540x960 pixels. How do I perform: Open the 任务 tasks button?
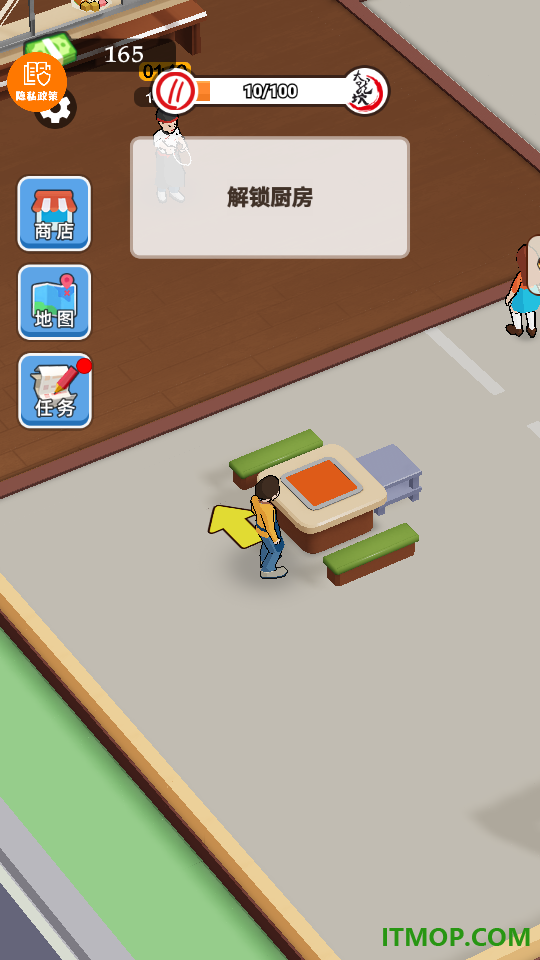[x=54, y=391]
